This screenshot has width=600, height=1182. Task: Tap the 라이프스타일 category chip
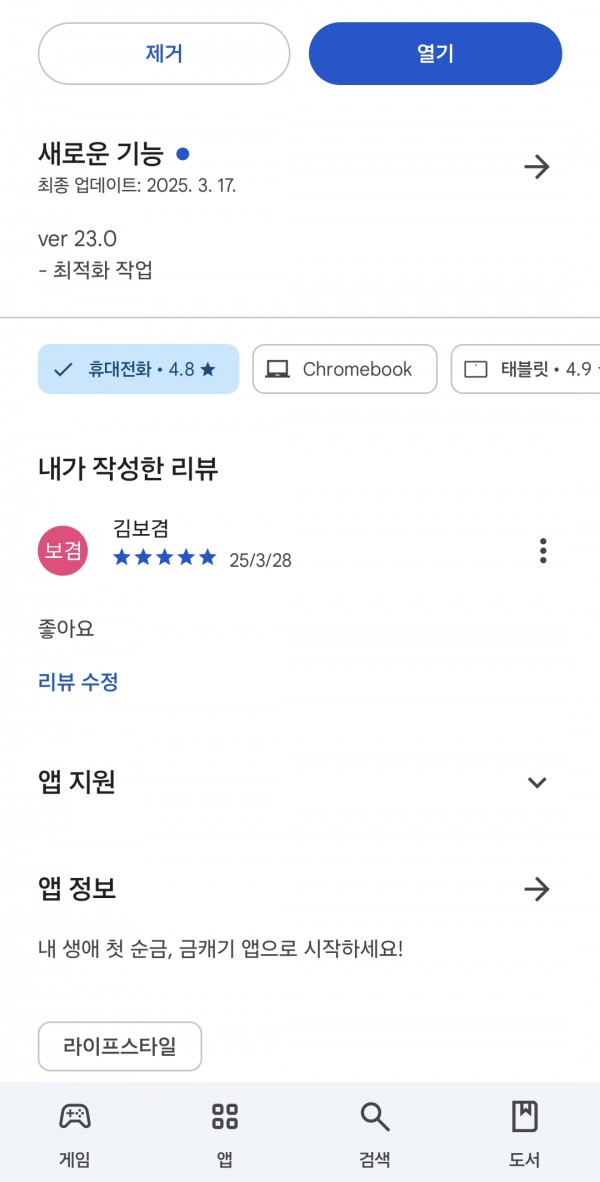[x=120, y=1046]
